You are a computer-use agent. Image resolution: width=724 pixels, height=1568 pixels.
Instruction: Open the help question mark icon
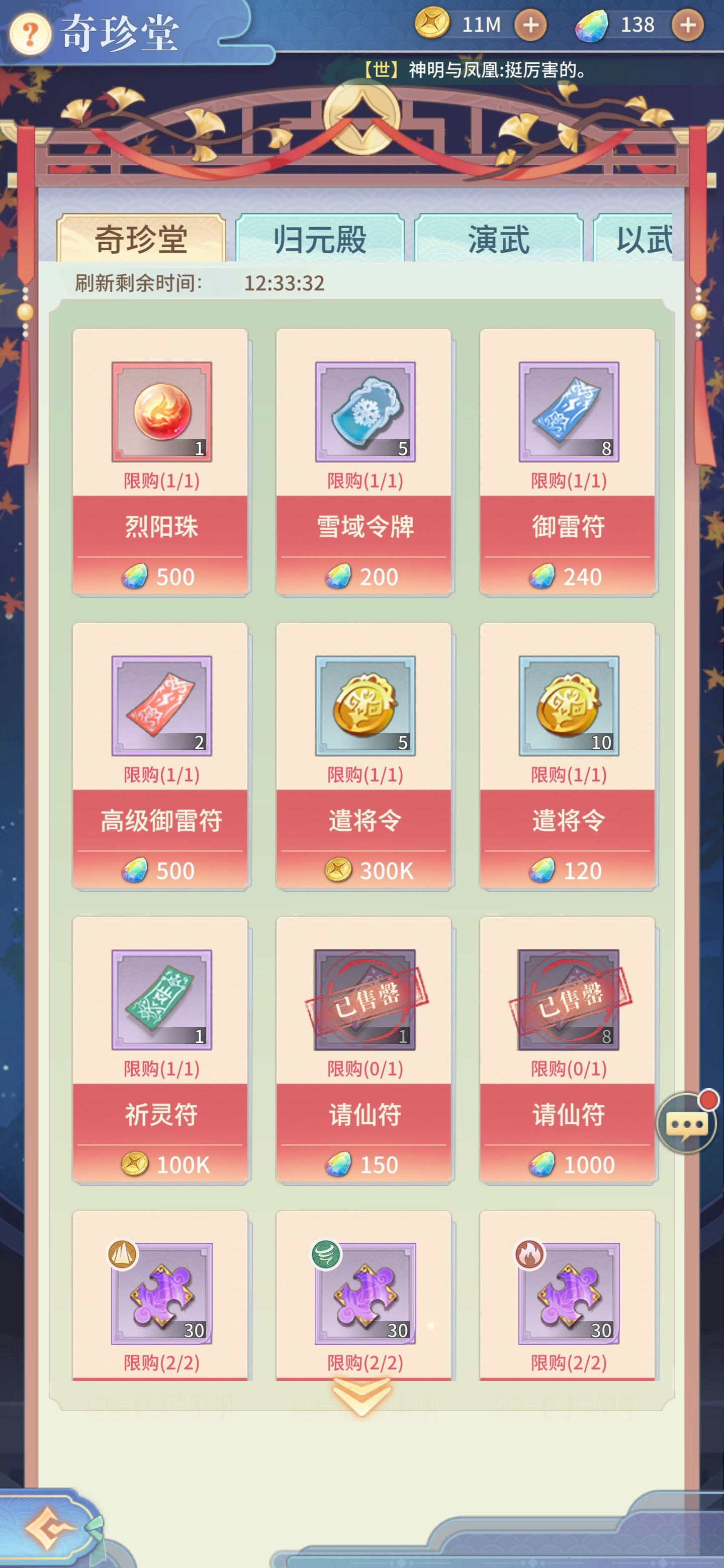29,35
